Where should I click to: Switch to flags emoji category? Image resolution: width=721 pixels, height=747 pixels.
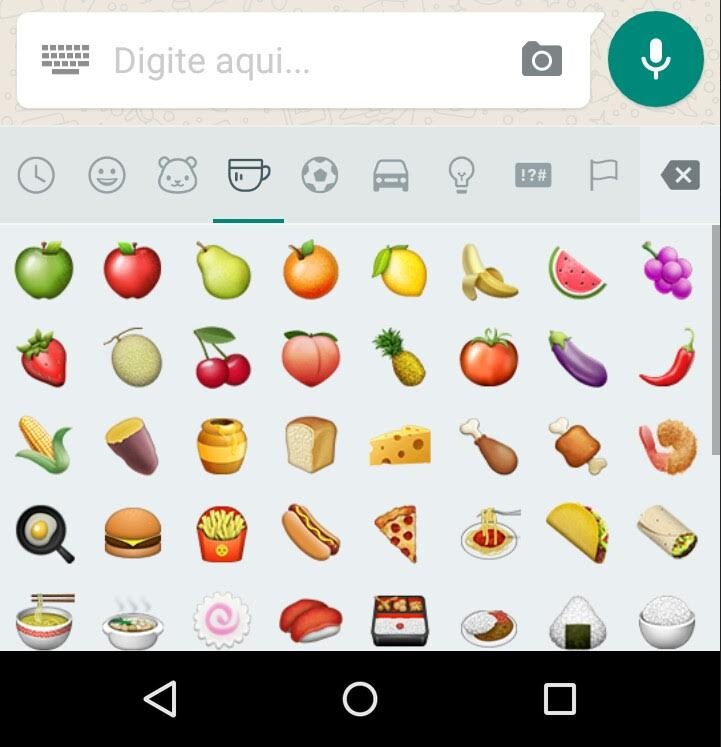(x=603, y=177)
